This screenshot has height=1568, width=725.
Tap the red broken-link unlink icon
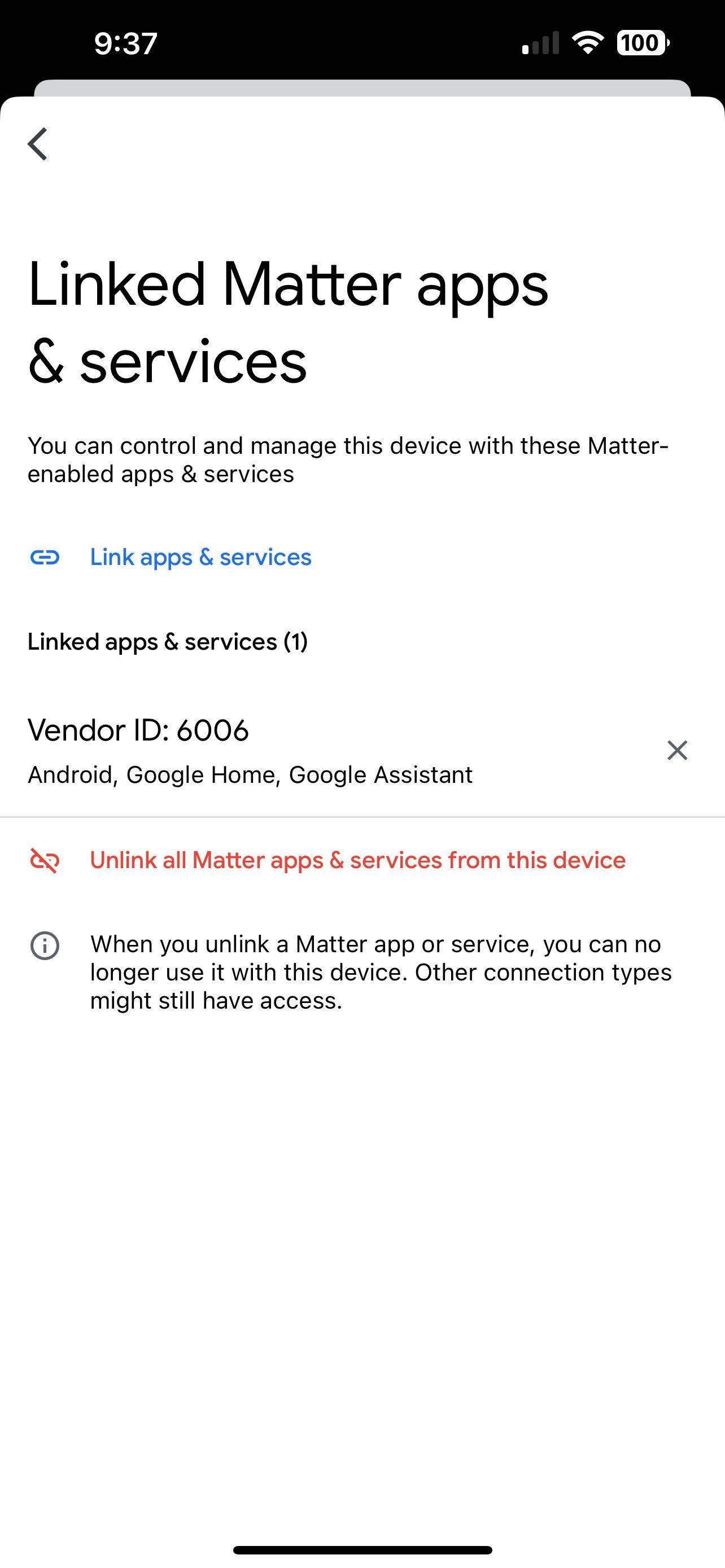coord(46,860)
